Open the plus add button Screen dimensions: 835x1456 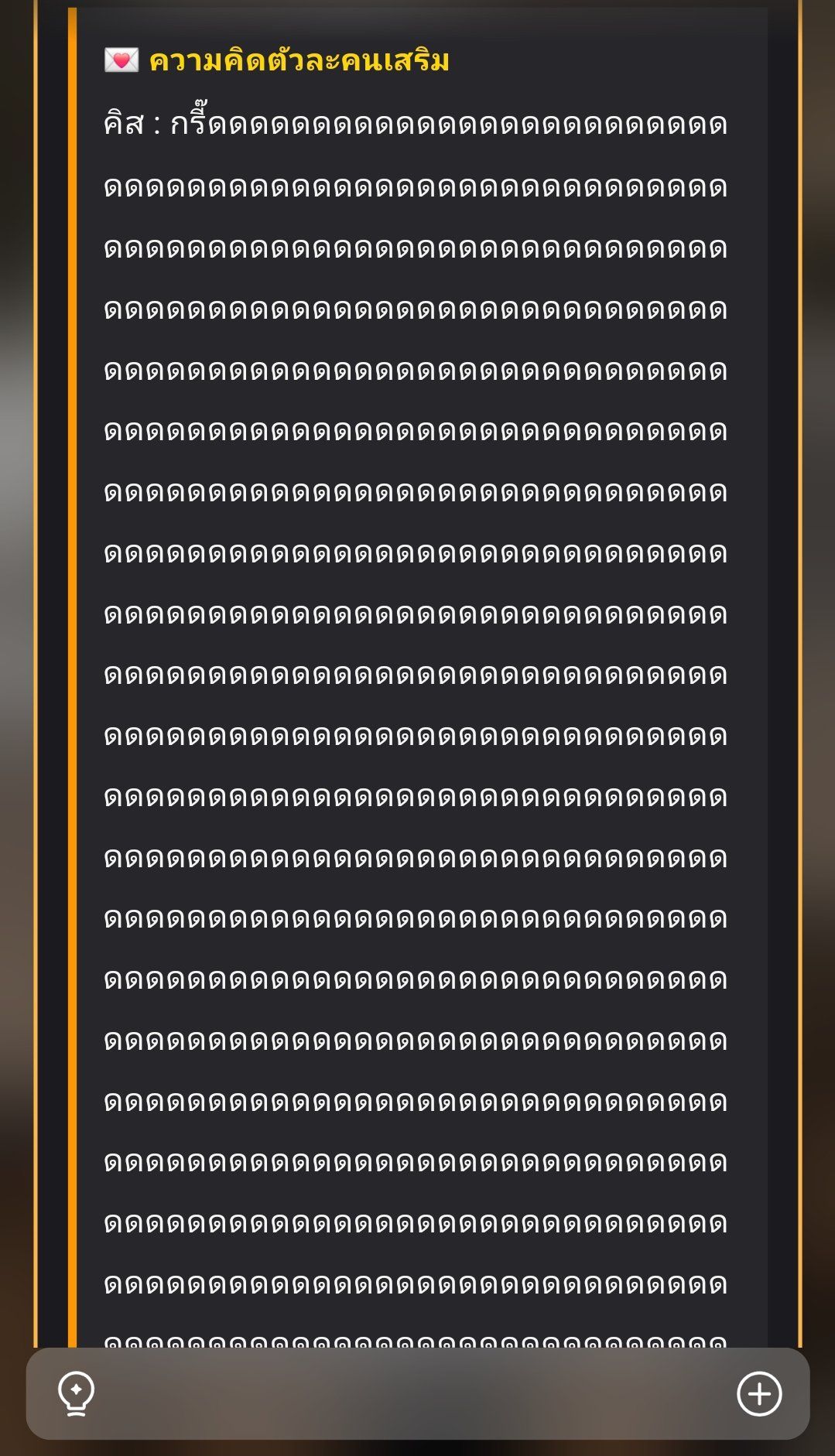(759, 1393)
